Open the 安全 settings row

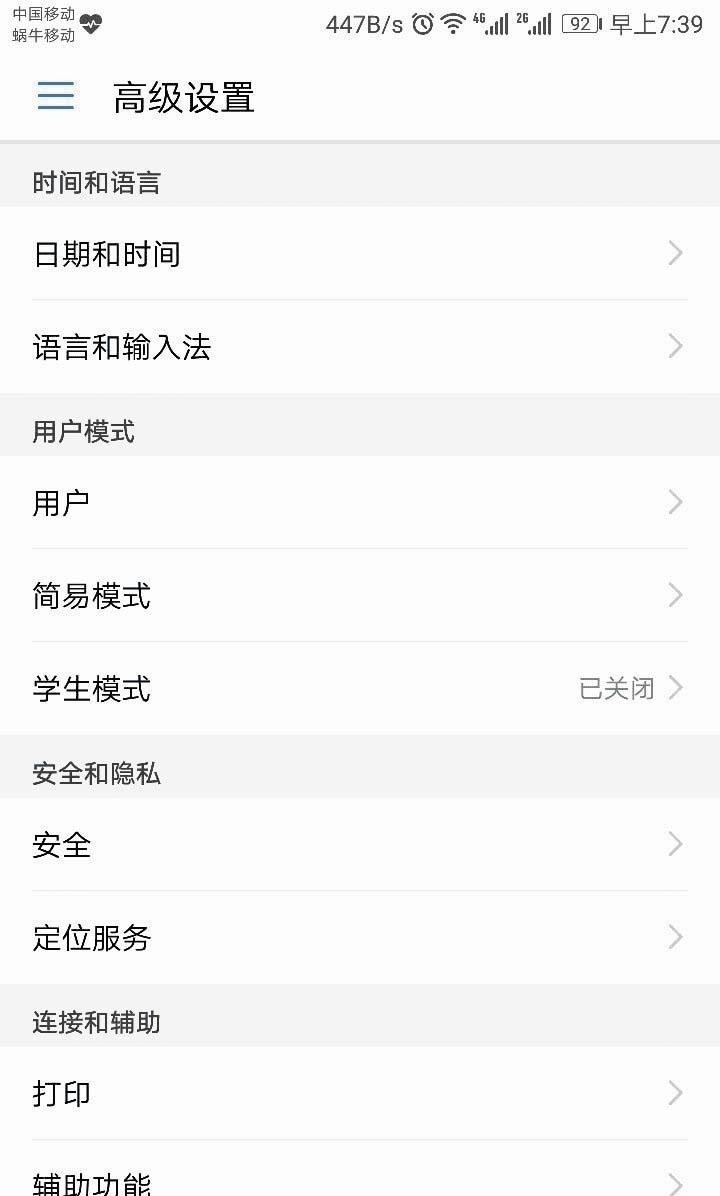360,845
